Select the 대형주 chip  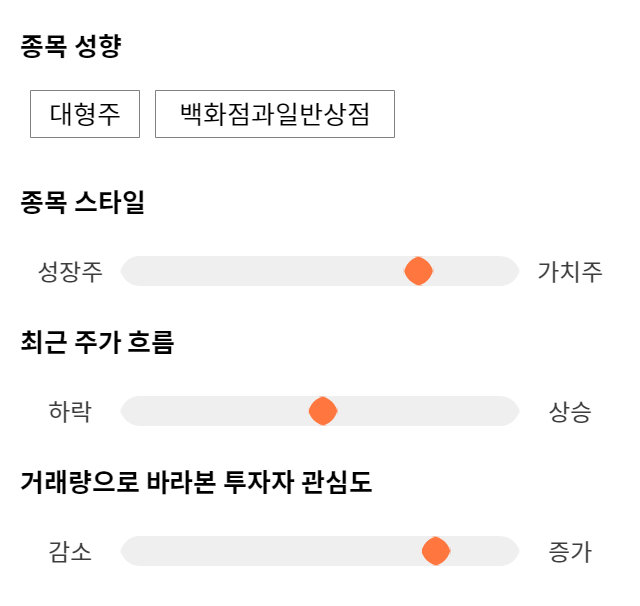click(x=85, y=114)
